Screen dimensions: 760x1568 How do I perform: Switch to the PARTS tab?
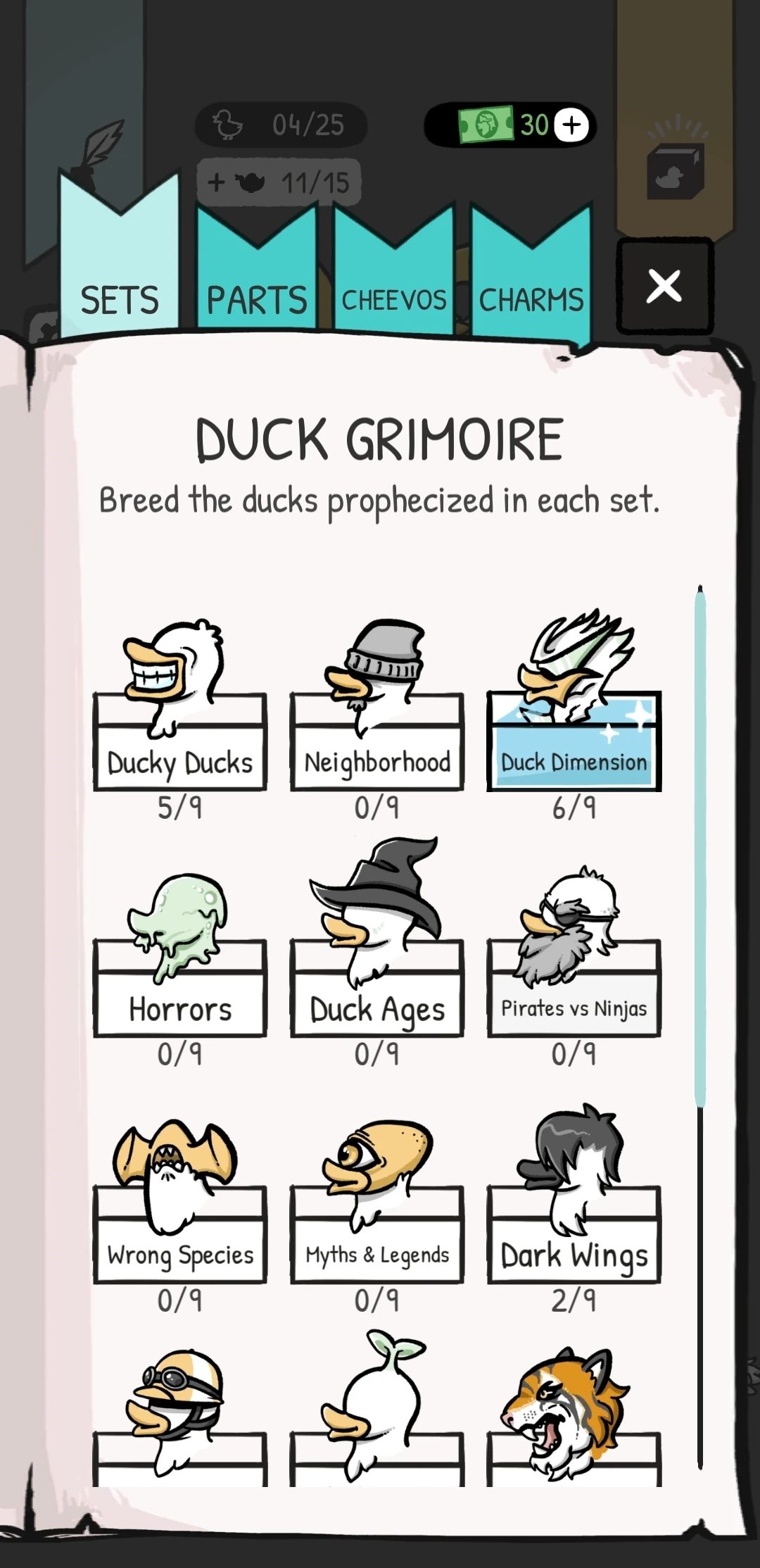click(x=256, y=296)
